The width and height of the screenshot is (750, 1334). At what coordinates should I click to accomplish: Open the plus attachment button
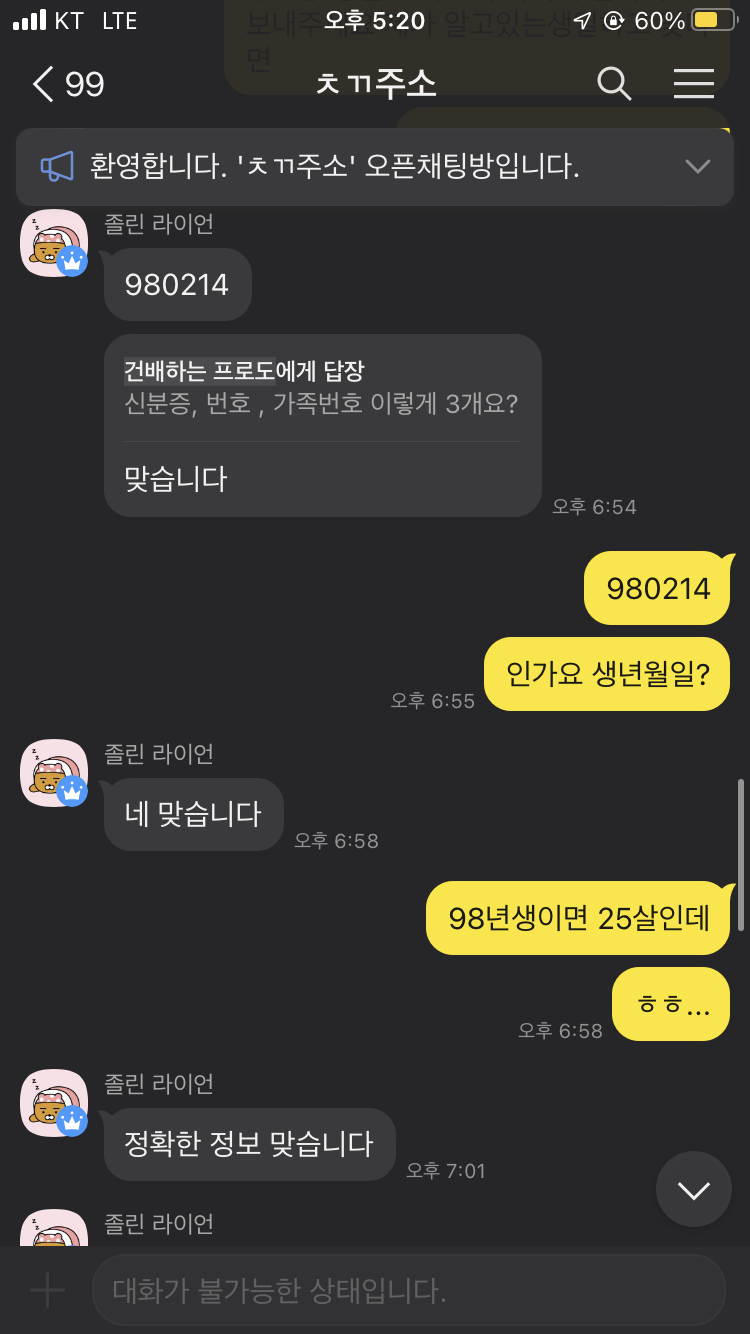[47, 1290]
